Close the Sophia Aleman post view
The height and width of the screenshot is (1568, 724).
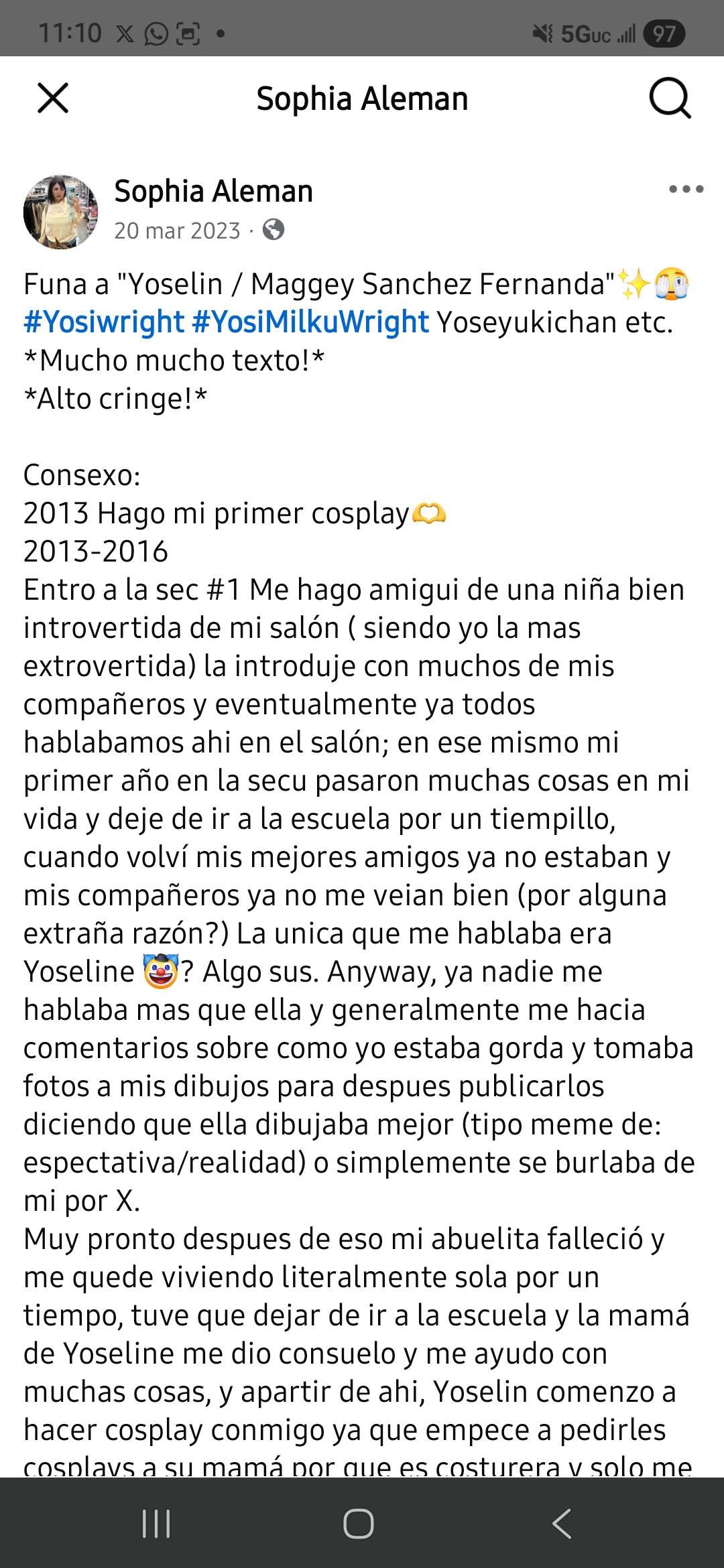pyautogui.click(x=53, y=99)
